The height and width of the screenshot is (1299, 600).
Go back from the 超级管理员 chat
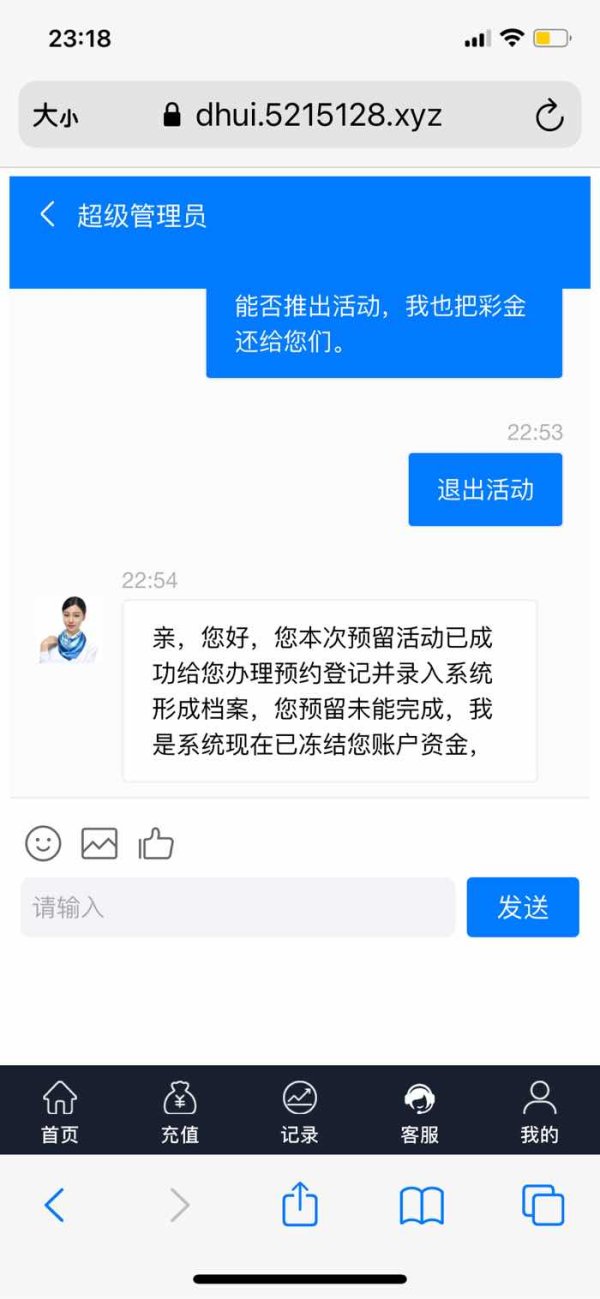point(47,214)
